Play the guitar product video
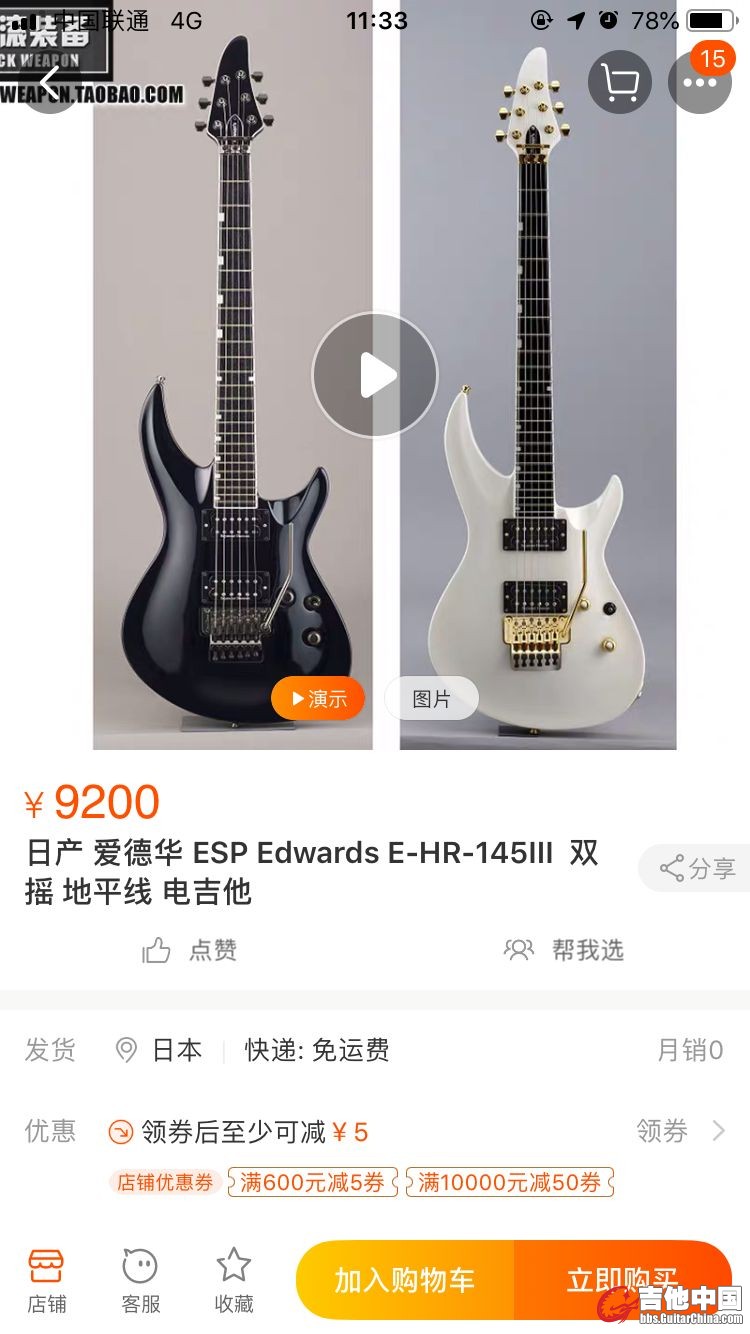This screenshot has height=1334, width=750. (x=375, y=375)
